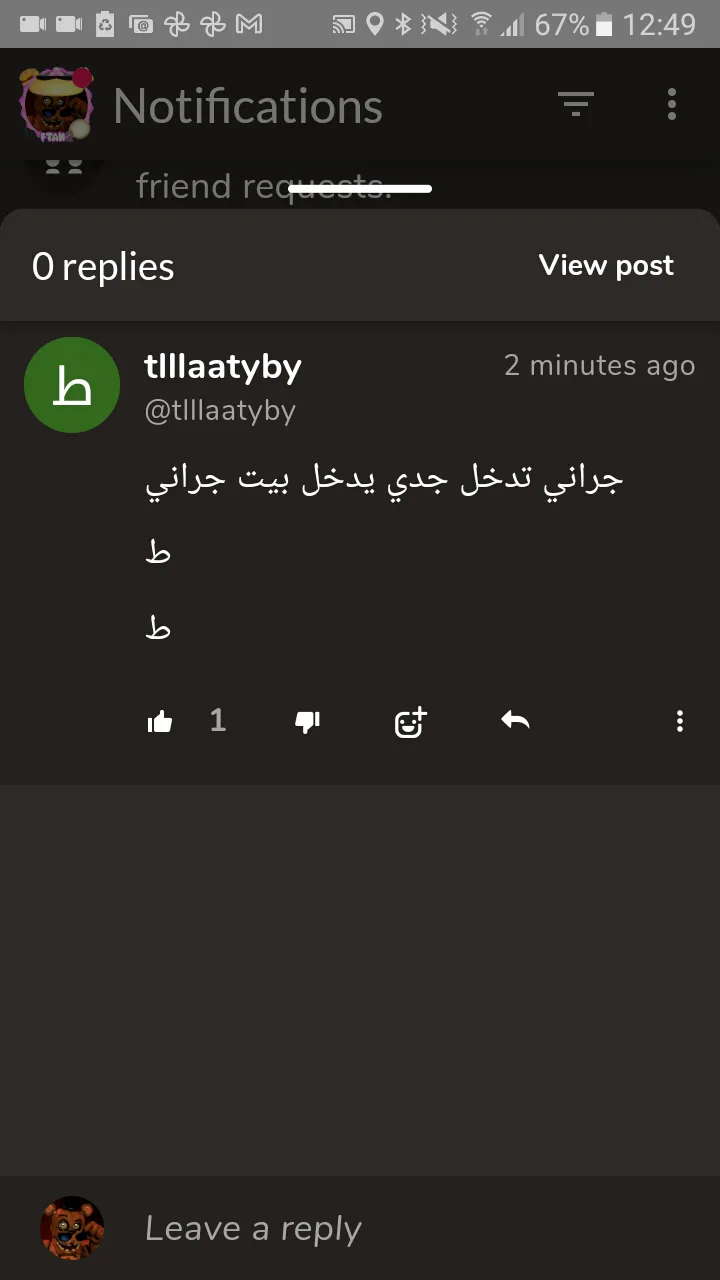Screen dimensions: 720x1280
Task: Tap the sheet's drag handle bar
Action: pyautogui.click(x=360, y=188)
